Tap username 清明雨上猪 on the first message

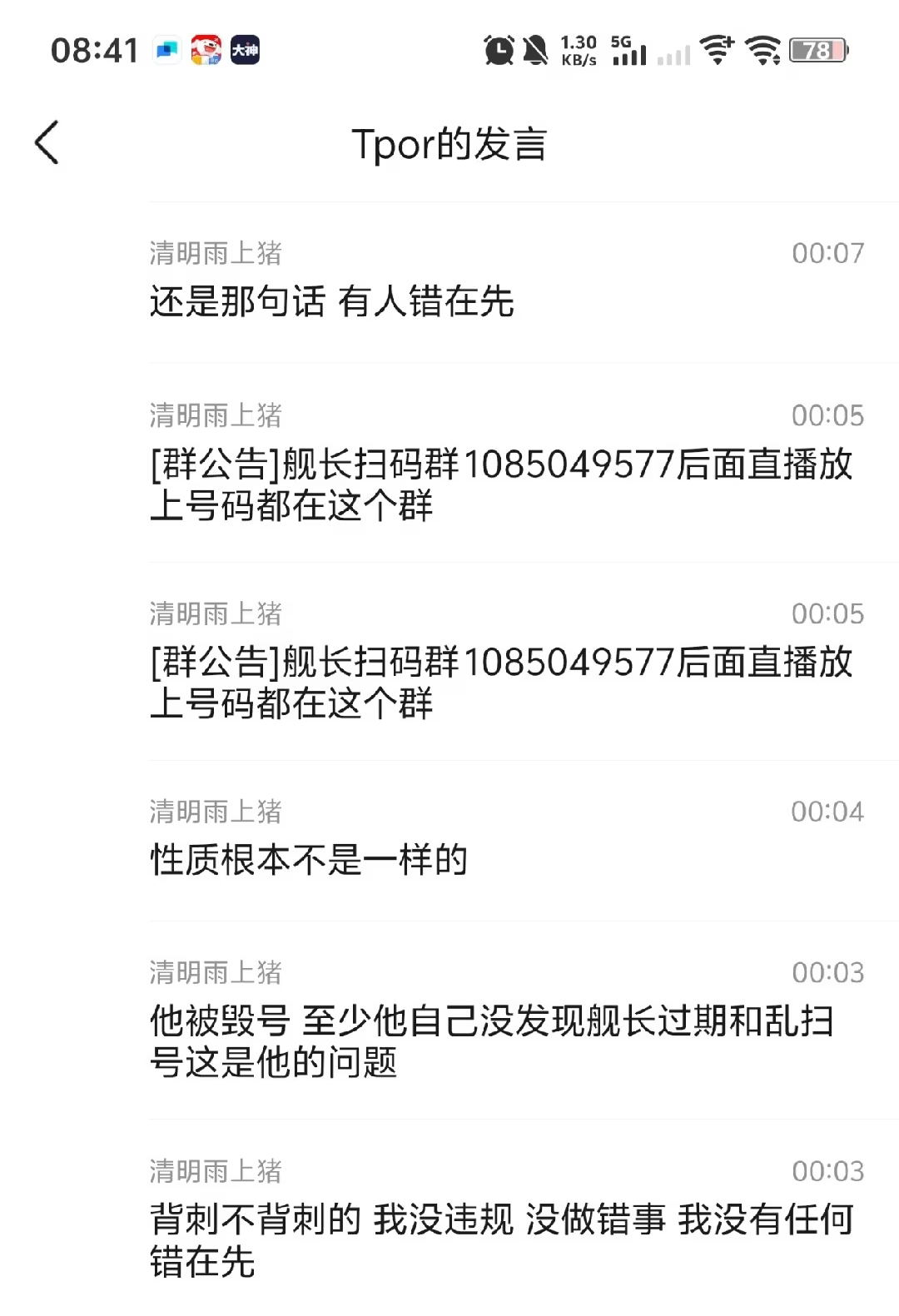(216, 255)
